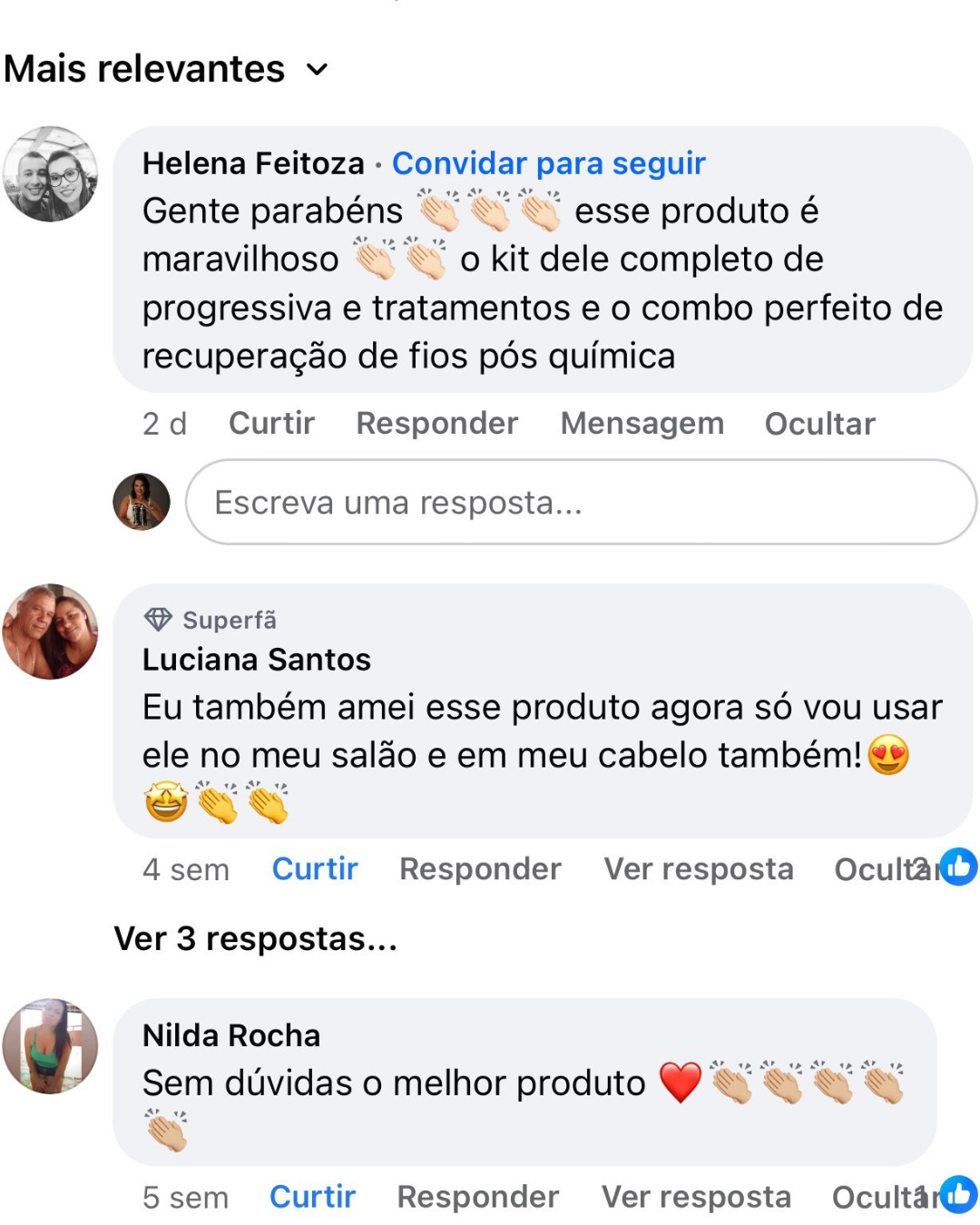
Task: Unlike Luciana Santos's comment
Action: (315, 869)
